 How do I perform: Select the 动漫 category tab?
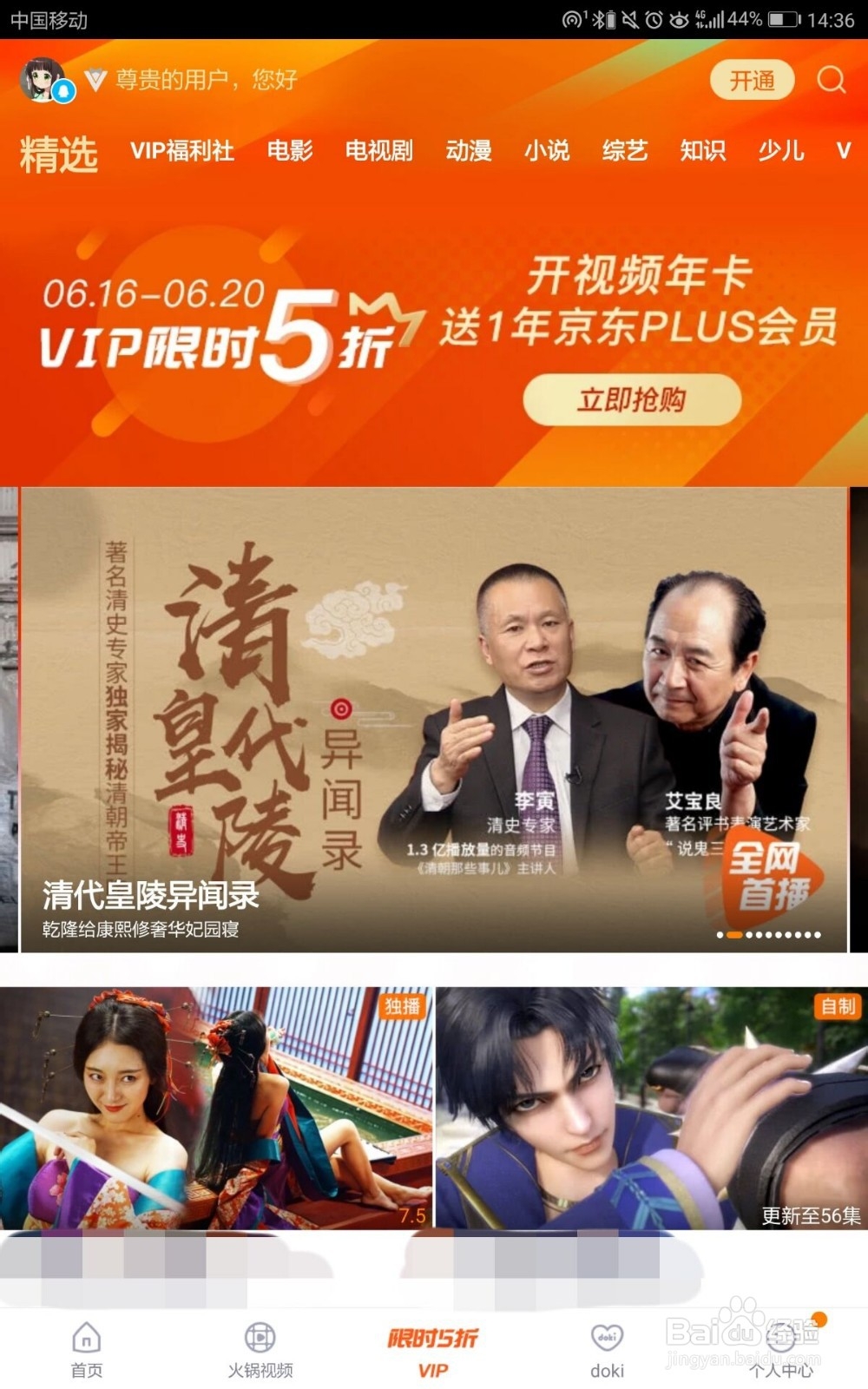tap(470, 152)
